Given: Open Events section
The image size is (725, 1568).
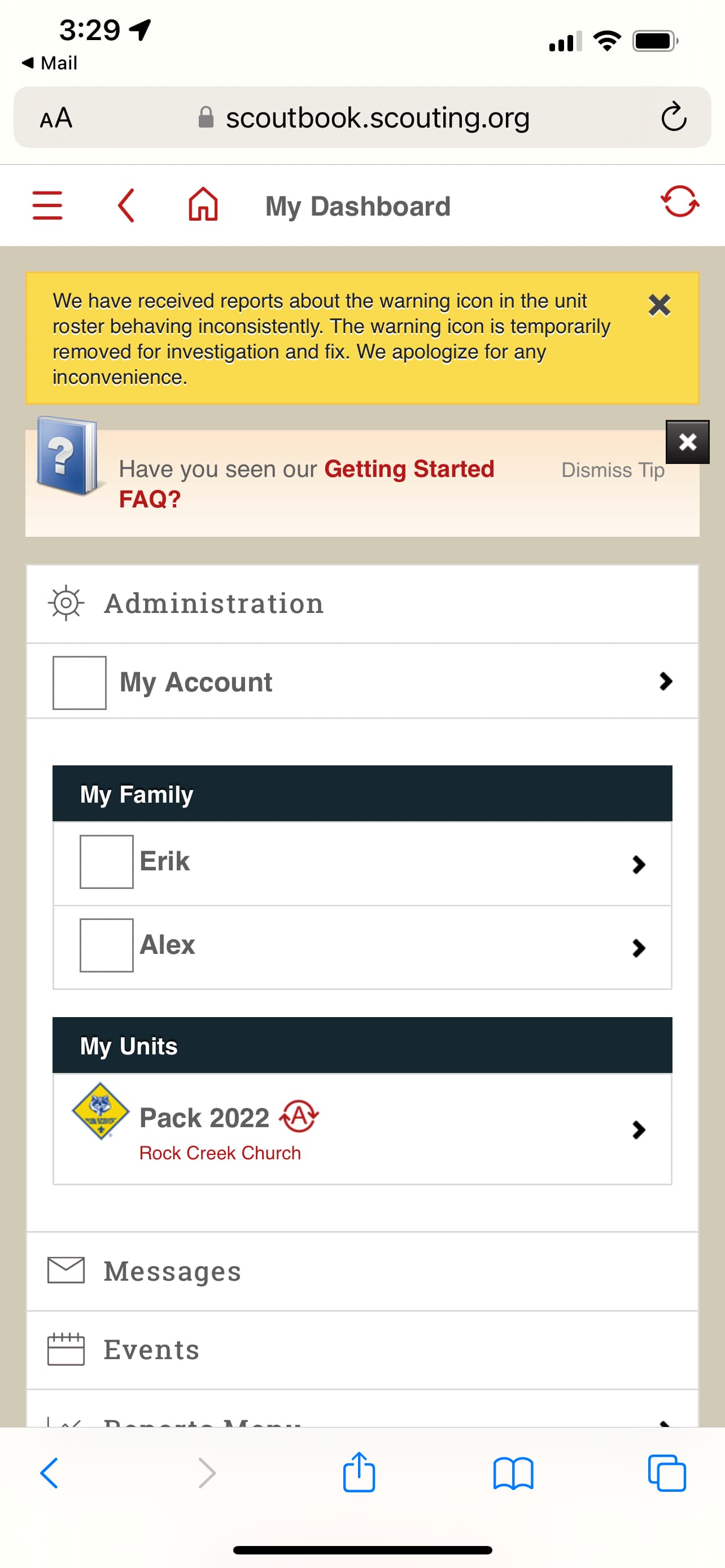Looking at the screenshot, I should (362, 1350).
